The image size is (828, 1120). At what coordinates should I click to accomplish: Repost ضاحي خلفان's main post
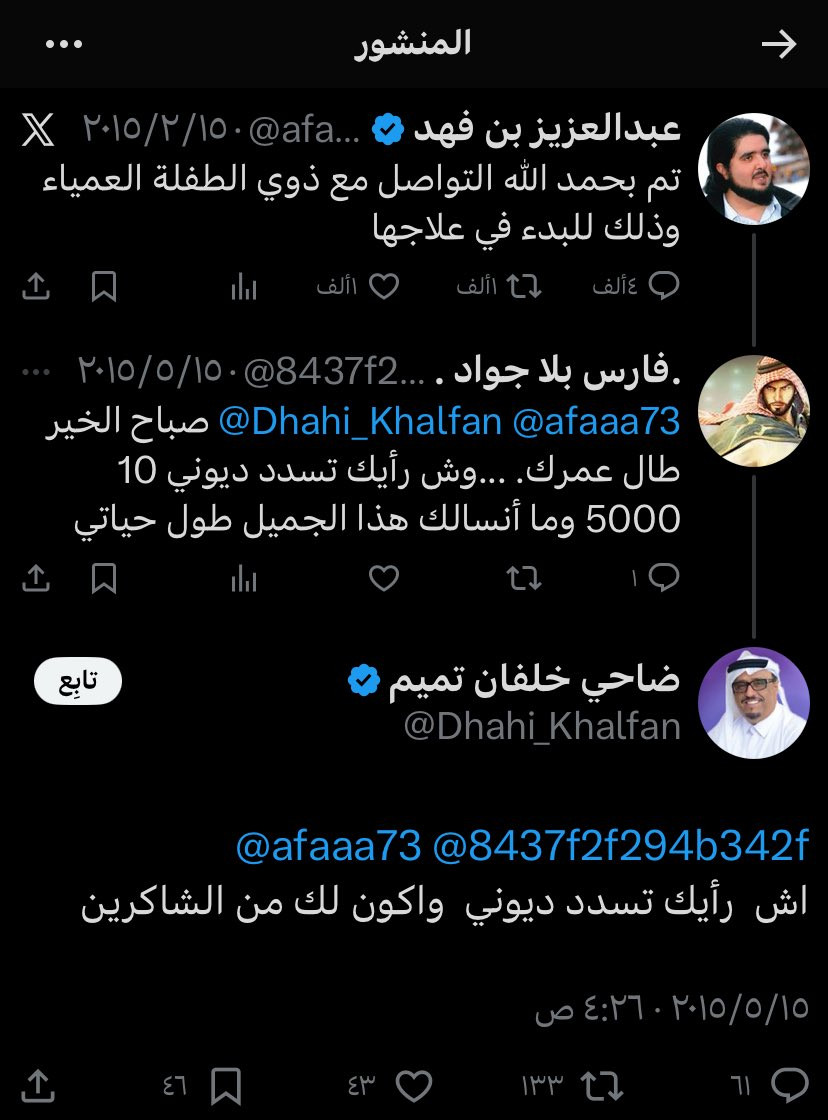coord(600,1084)
